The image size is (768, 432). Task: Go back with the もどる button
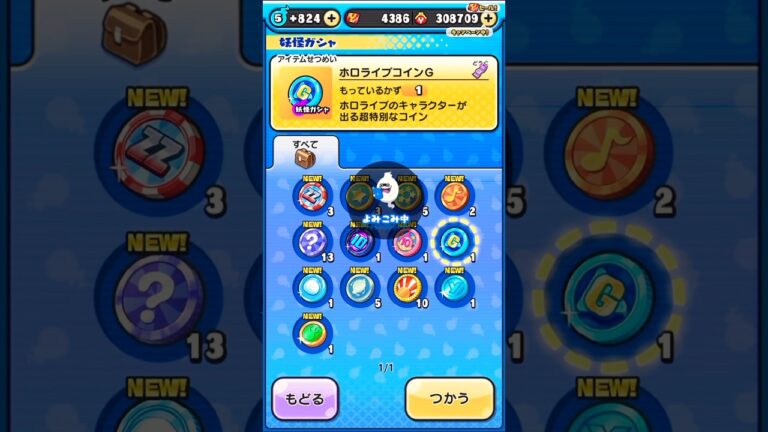point(305,398)
